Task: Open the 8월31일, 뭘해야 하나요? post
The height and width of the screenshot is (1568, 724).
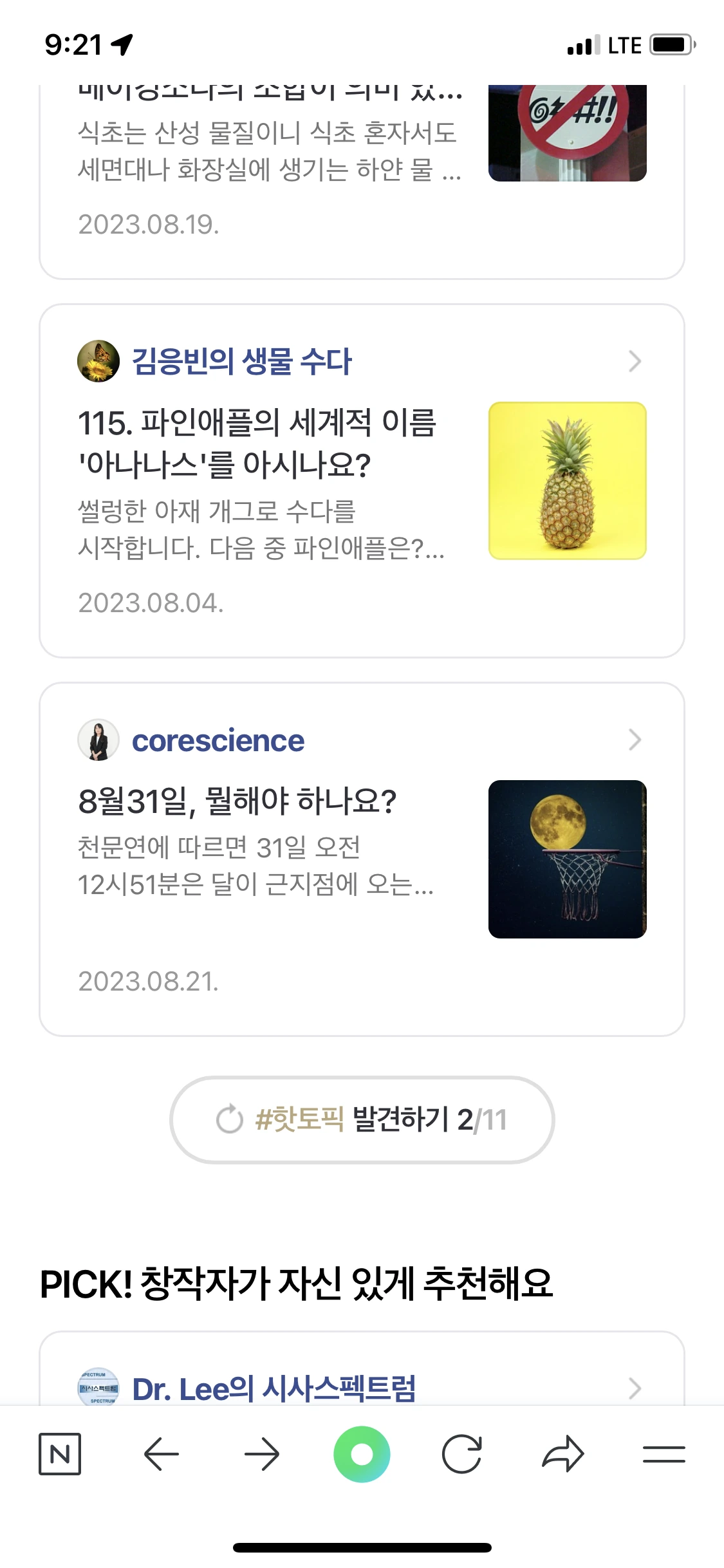Action: 237,801
